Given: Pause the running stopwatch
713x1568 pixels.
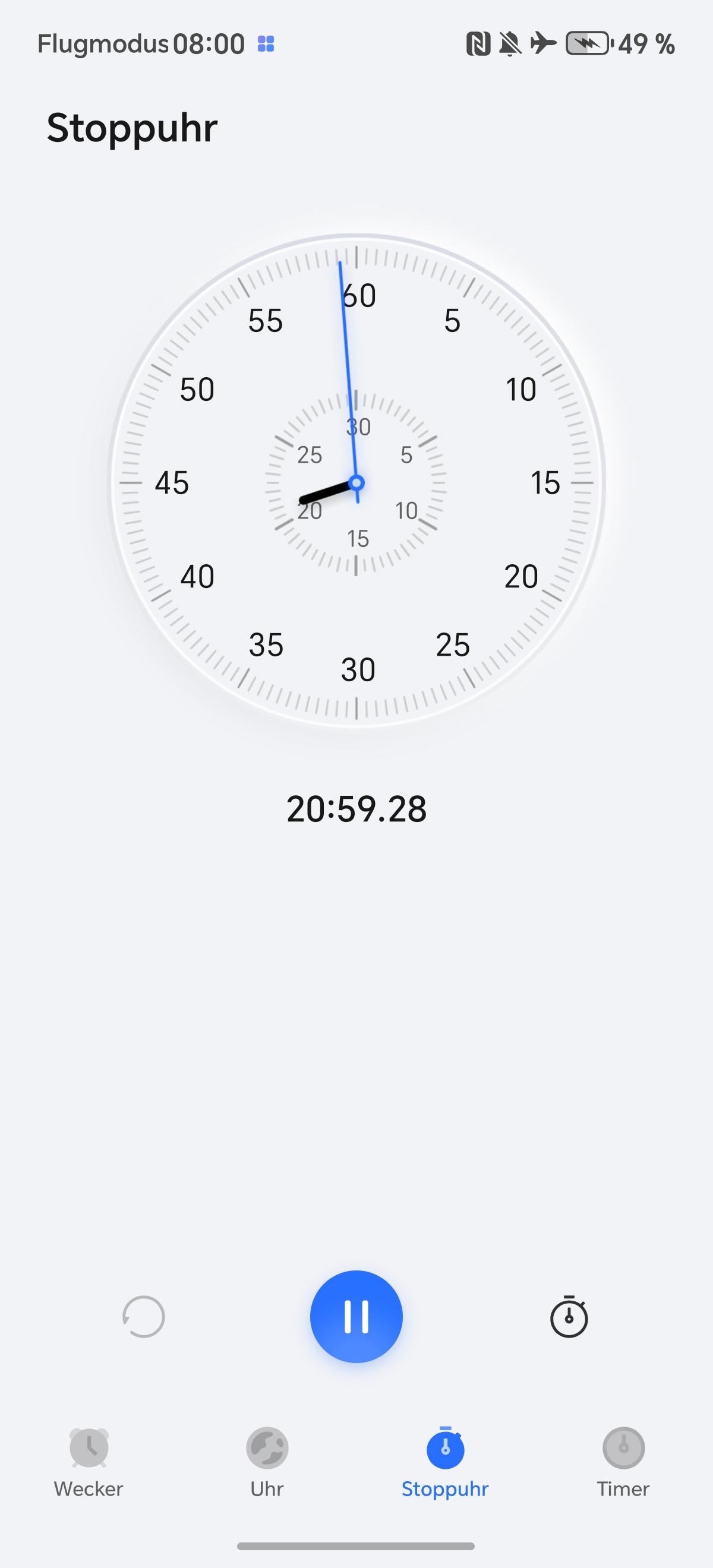Looking at the screenshot, I should (x=356, y=1316).
